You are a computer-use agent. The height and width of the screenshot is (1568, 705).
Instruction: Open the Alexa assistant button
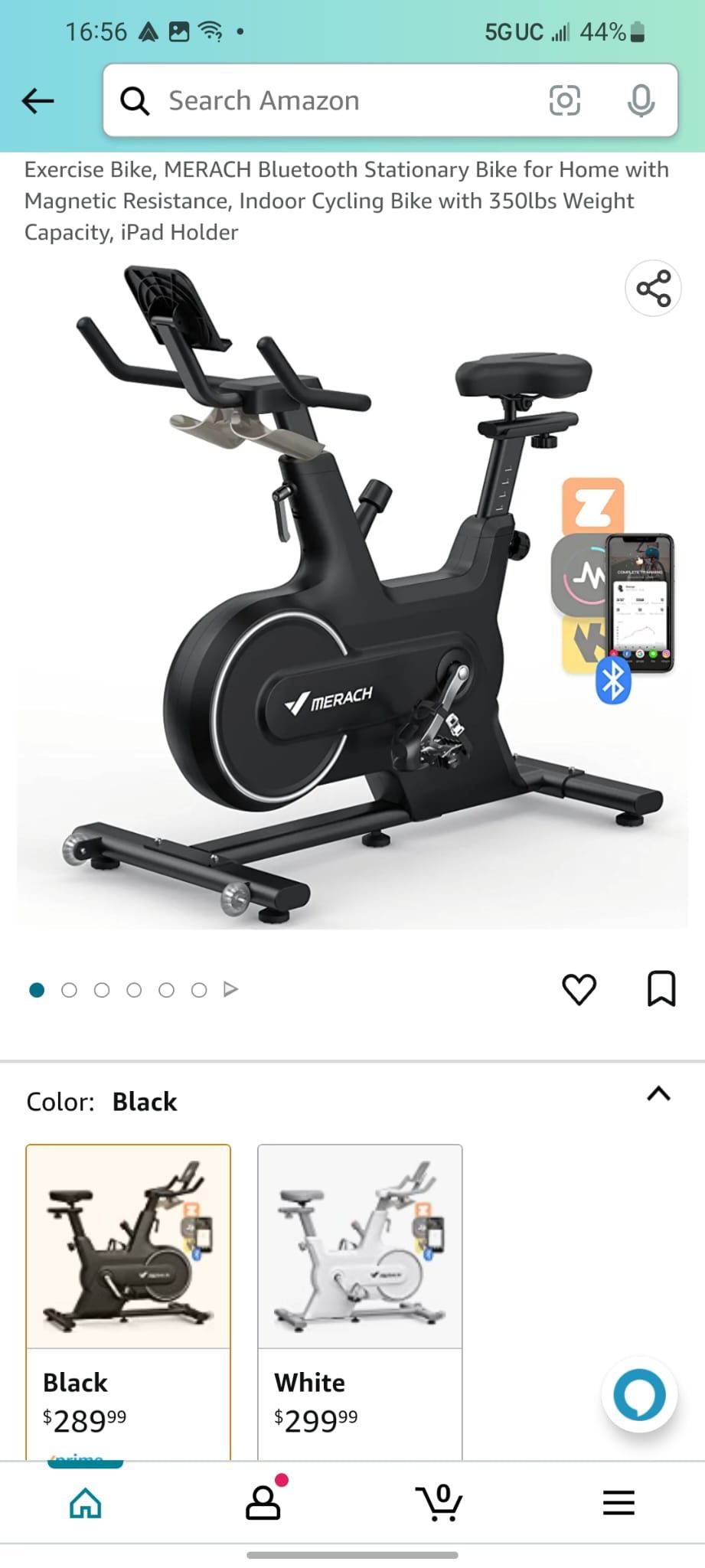pyautogui.click(x=639, y=1395)
